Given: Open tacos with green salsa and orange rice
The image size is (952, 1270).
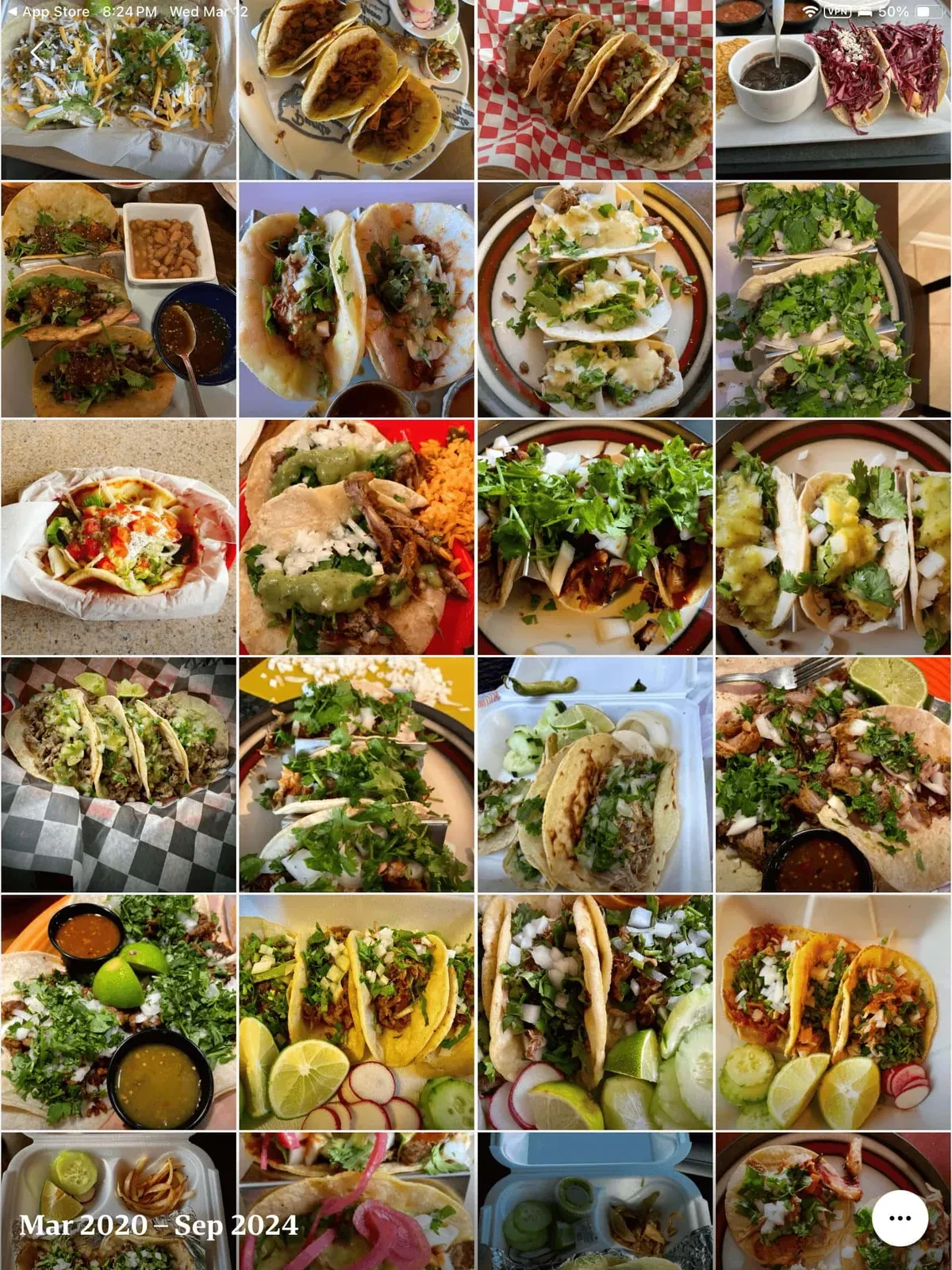Looking at the screenshot, I should coord(357,538).
